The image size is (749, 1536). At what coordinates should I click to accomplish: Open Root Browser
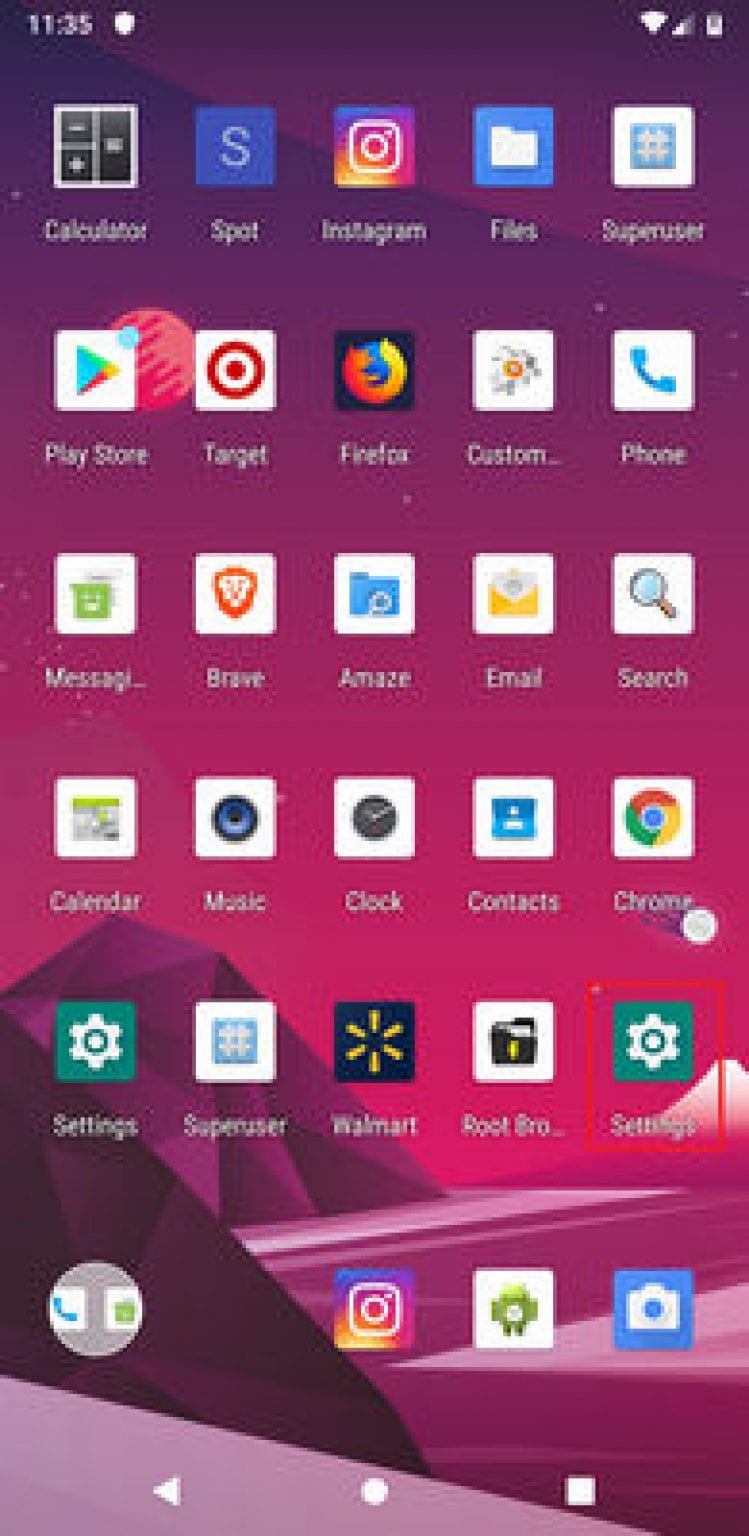[514, 1040]
